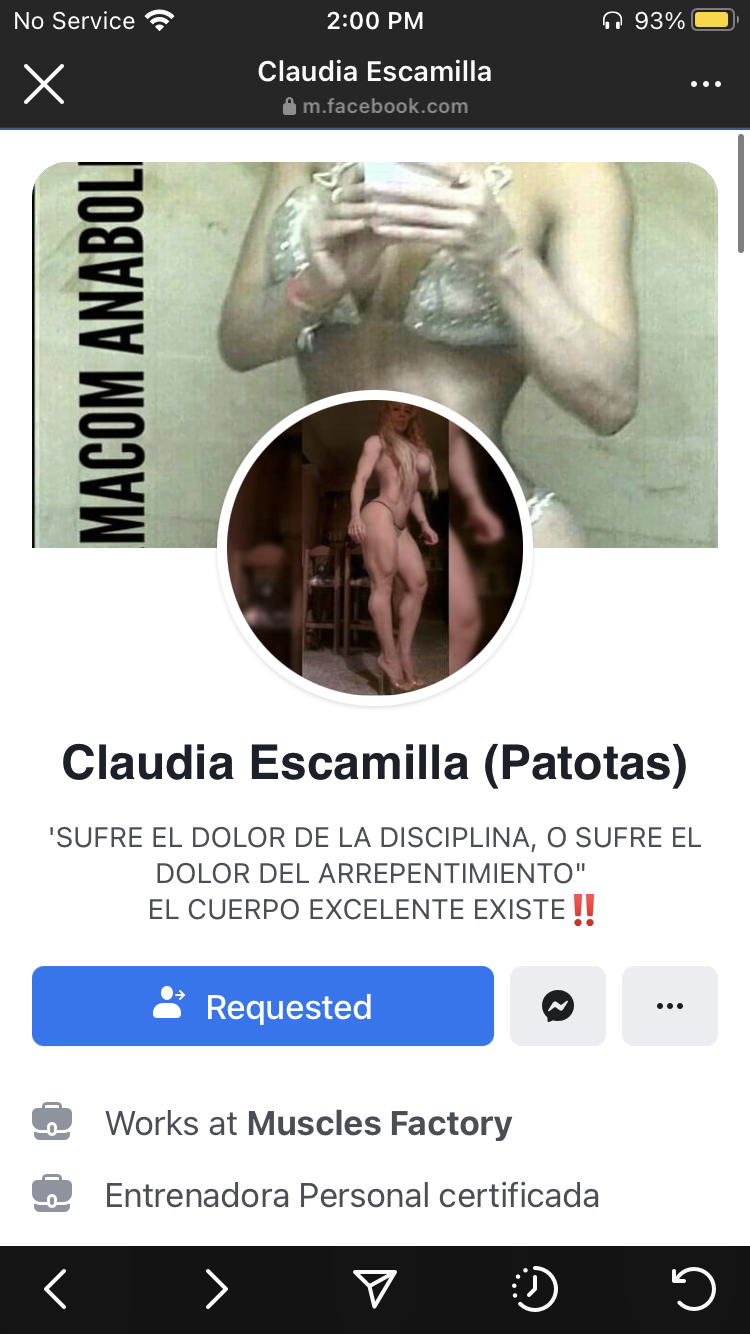
Task: Go forward to next page
Action: (x=216, y=1290)
